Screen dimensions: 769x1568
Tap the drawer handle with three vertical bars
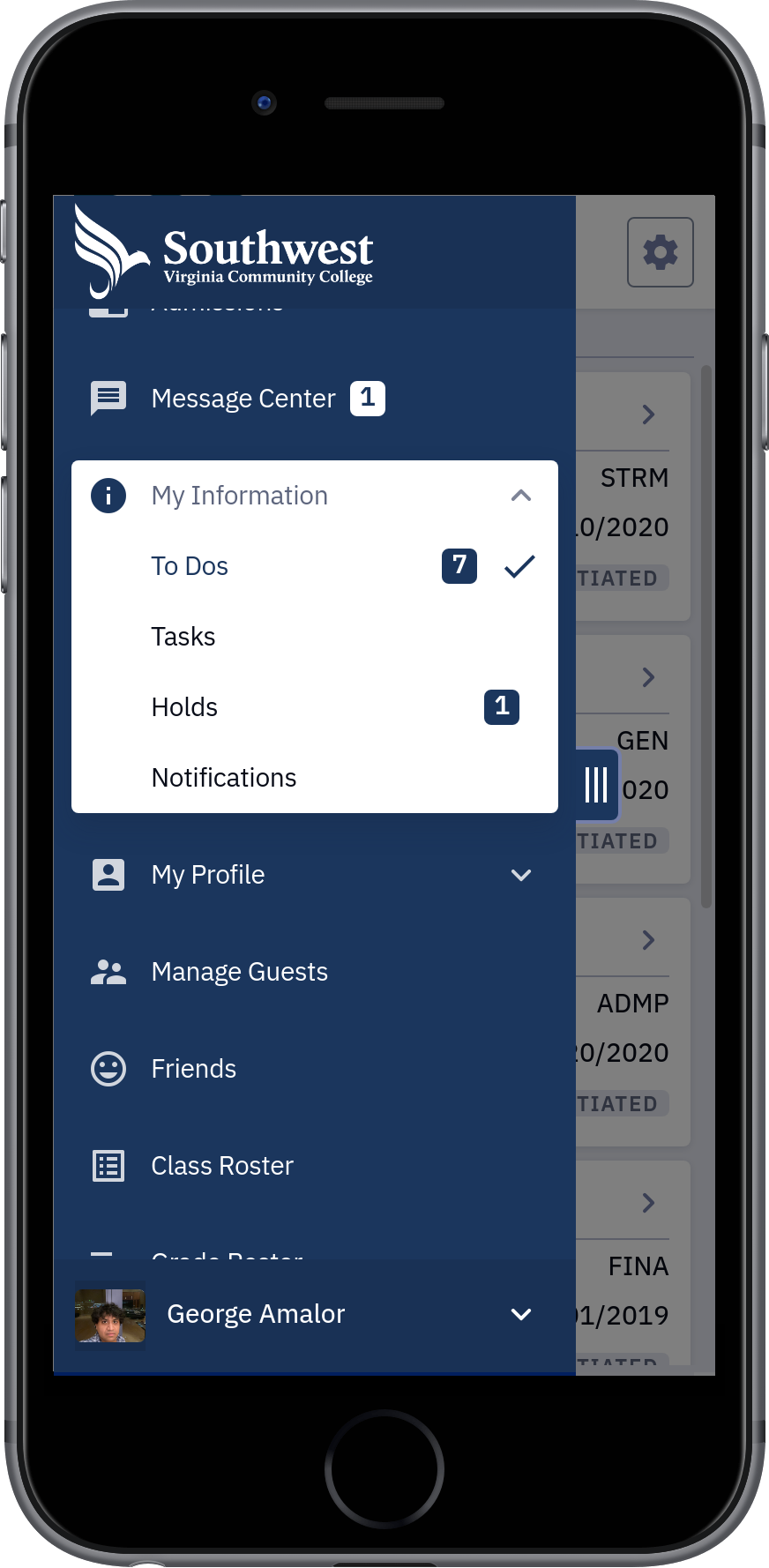pyautogui.click(x=596, y=784)
